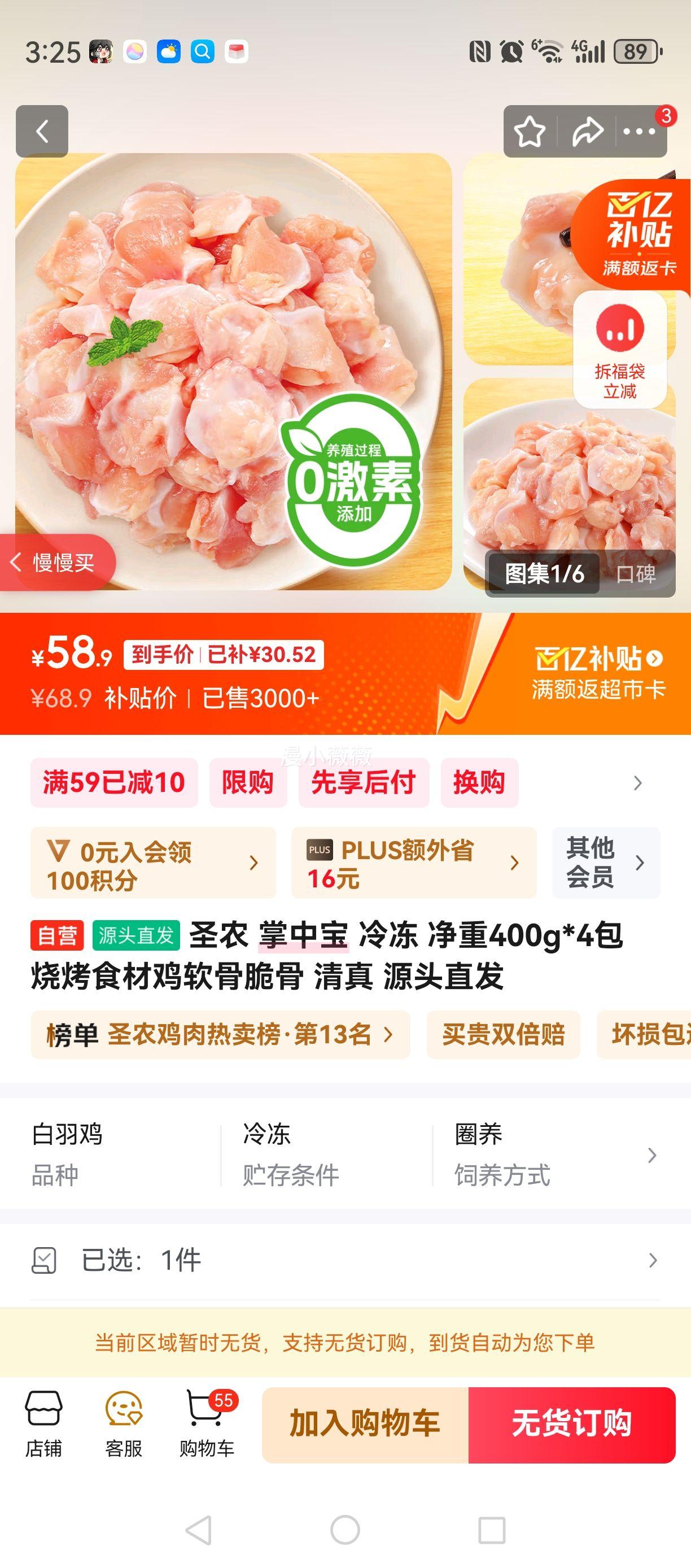The image size is (691, 1568).
Task: Tap the 买贵双倍赔 guarantee chip
Action: [x=503, y=1034]
